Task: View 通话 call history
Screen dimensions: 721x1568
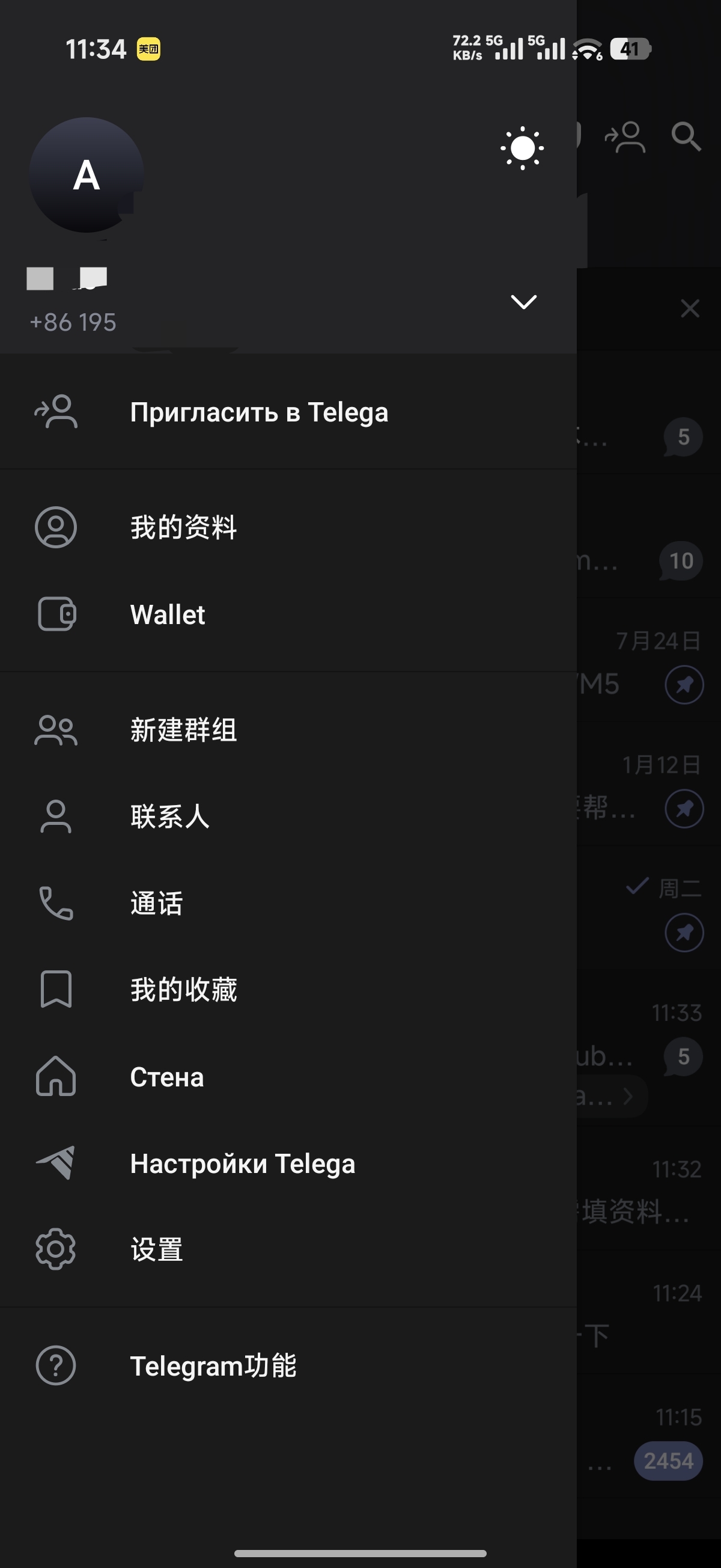Action: (x=156, y=903)
